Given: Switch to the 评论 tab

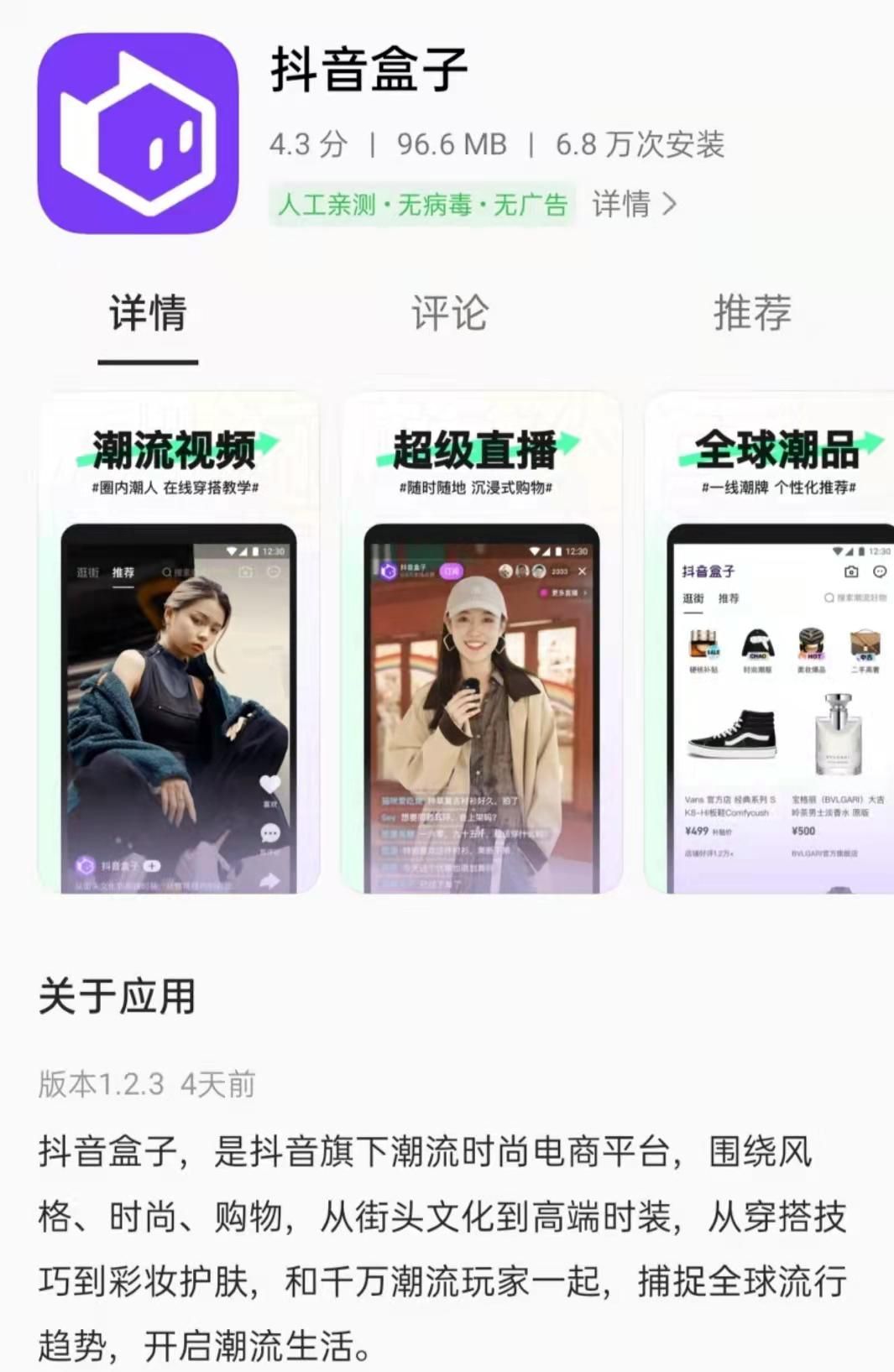Looking at the screenshot, I should [449, 313].
